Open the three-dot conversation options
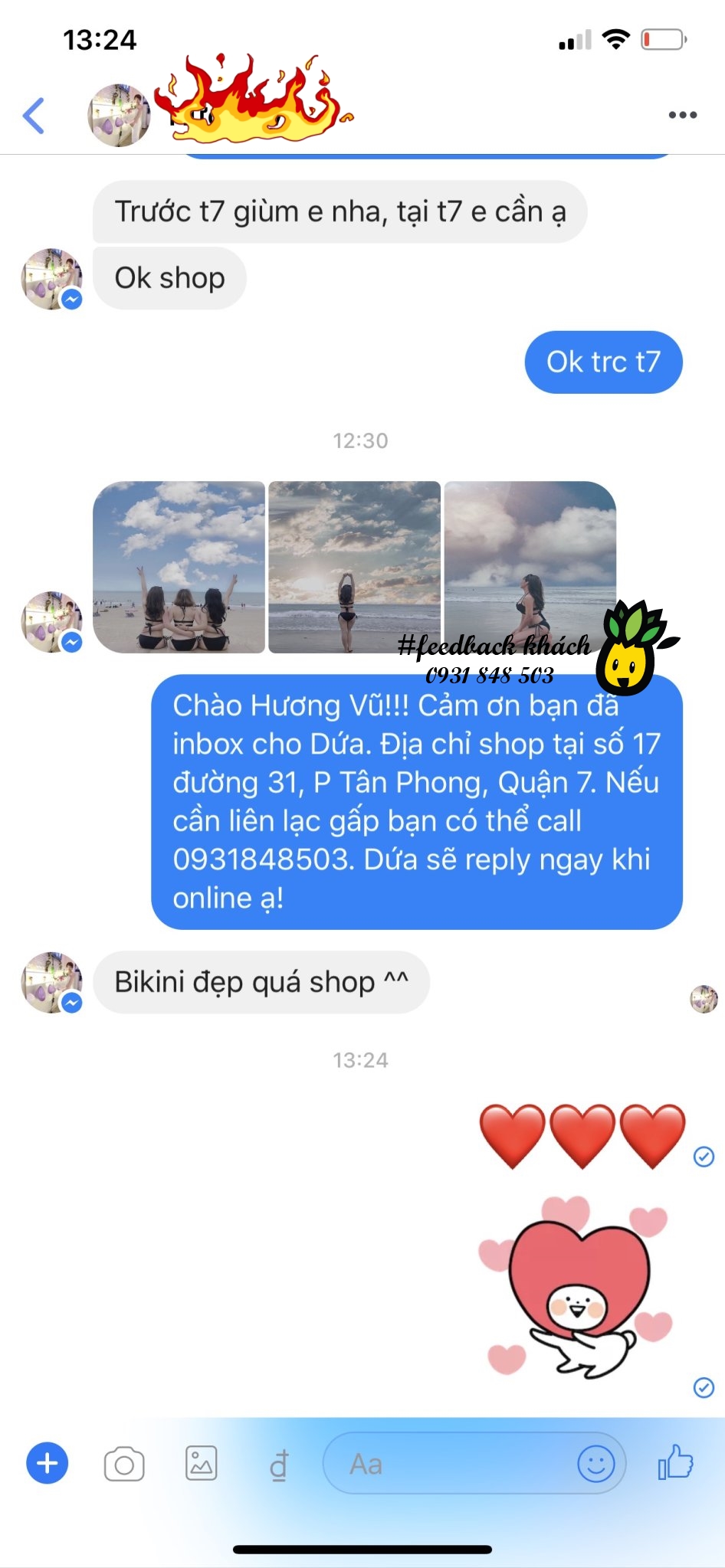 click(682, 116)
